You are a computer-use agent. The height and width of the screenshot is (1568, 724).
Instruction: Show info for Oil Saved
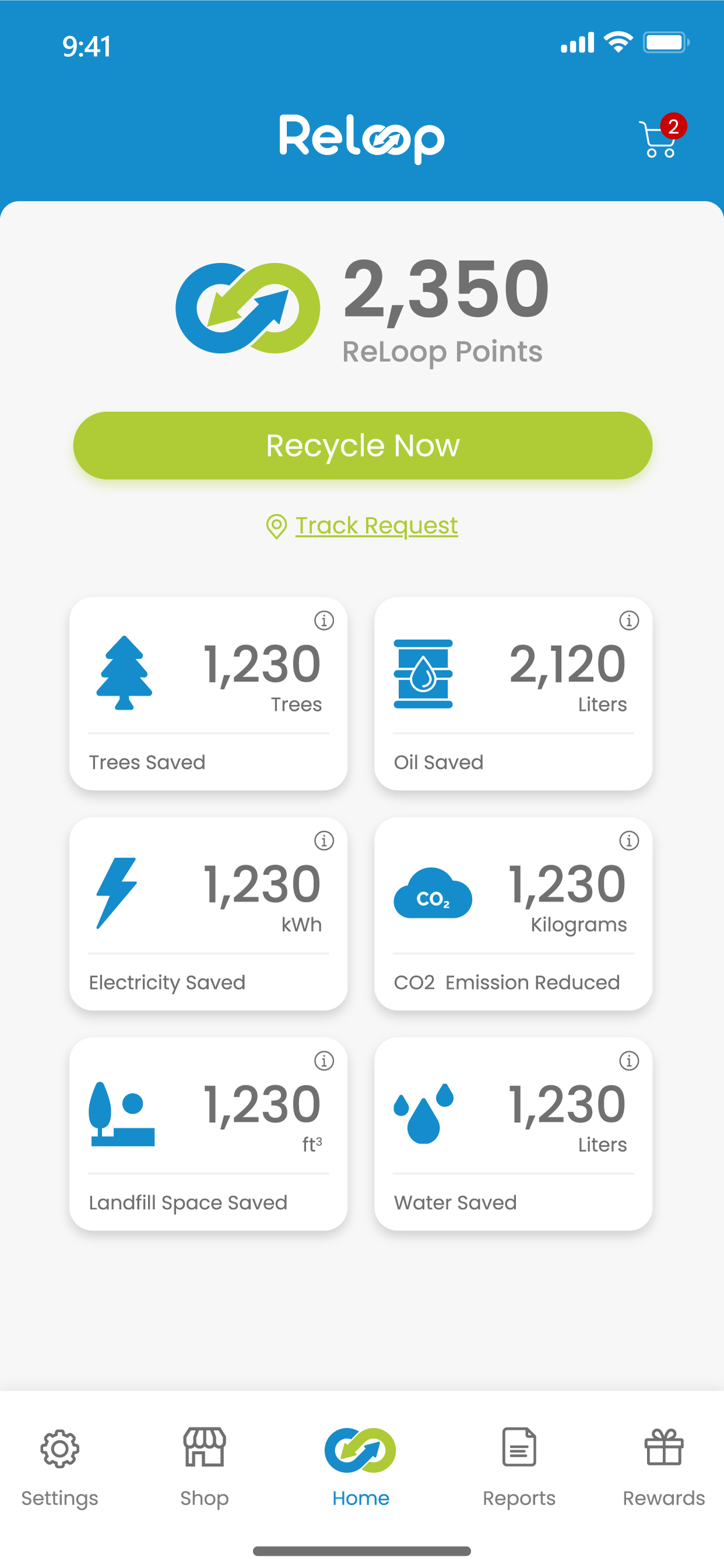click(628, 620)
